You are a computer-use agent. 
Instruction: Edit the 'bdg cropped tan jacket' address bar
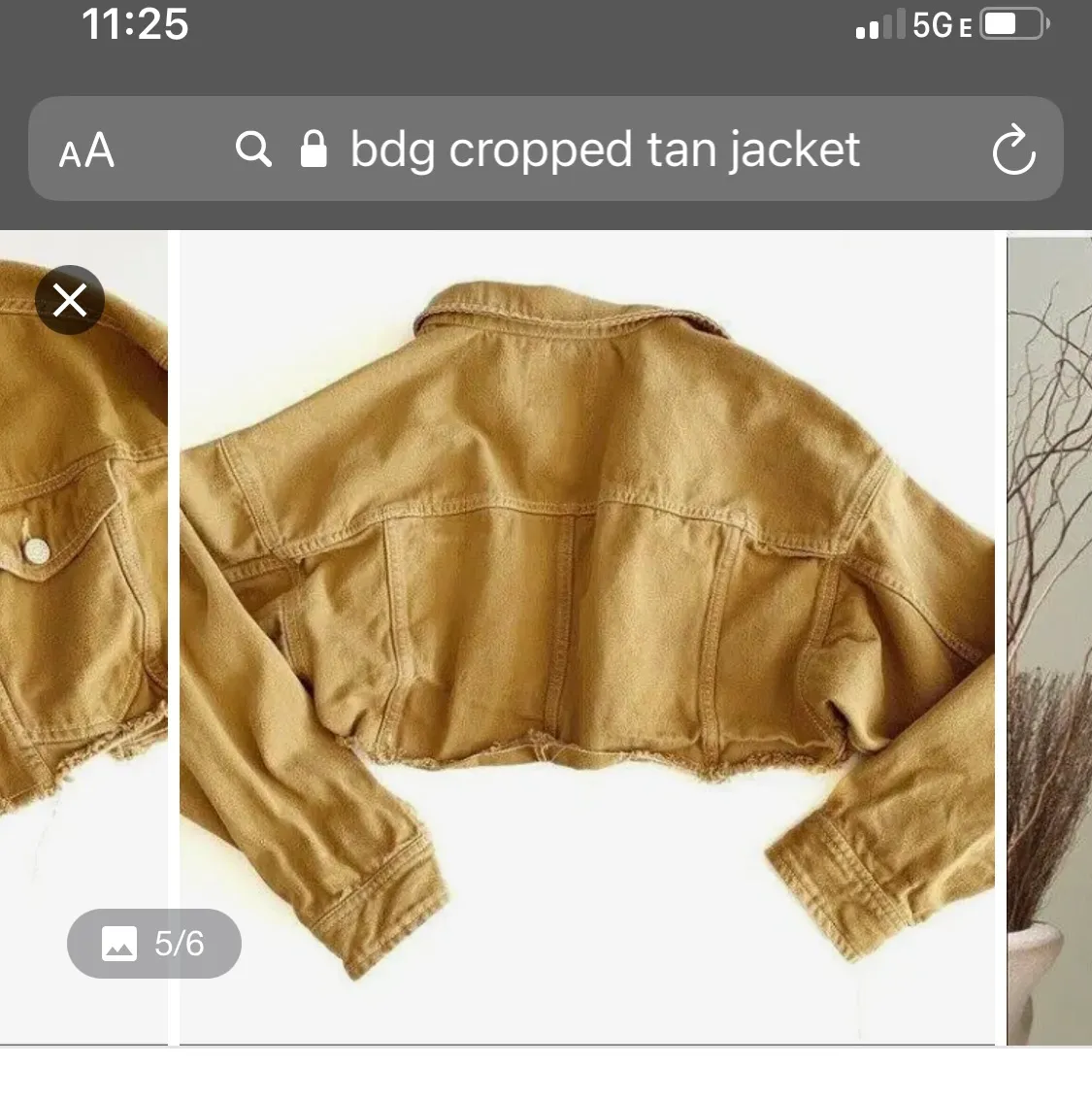604,150
